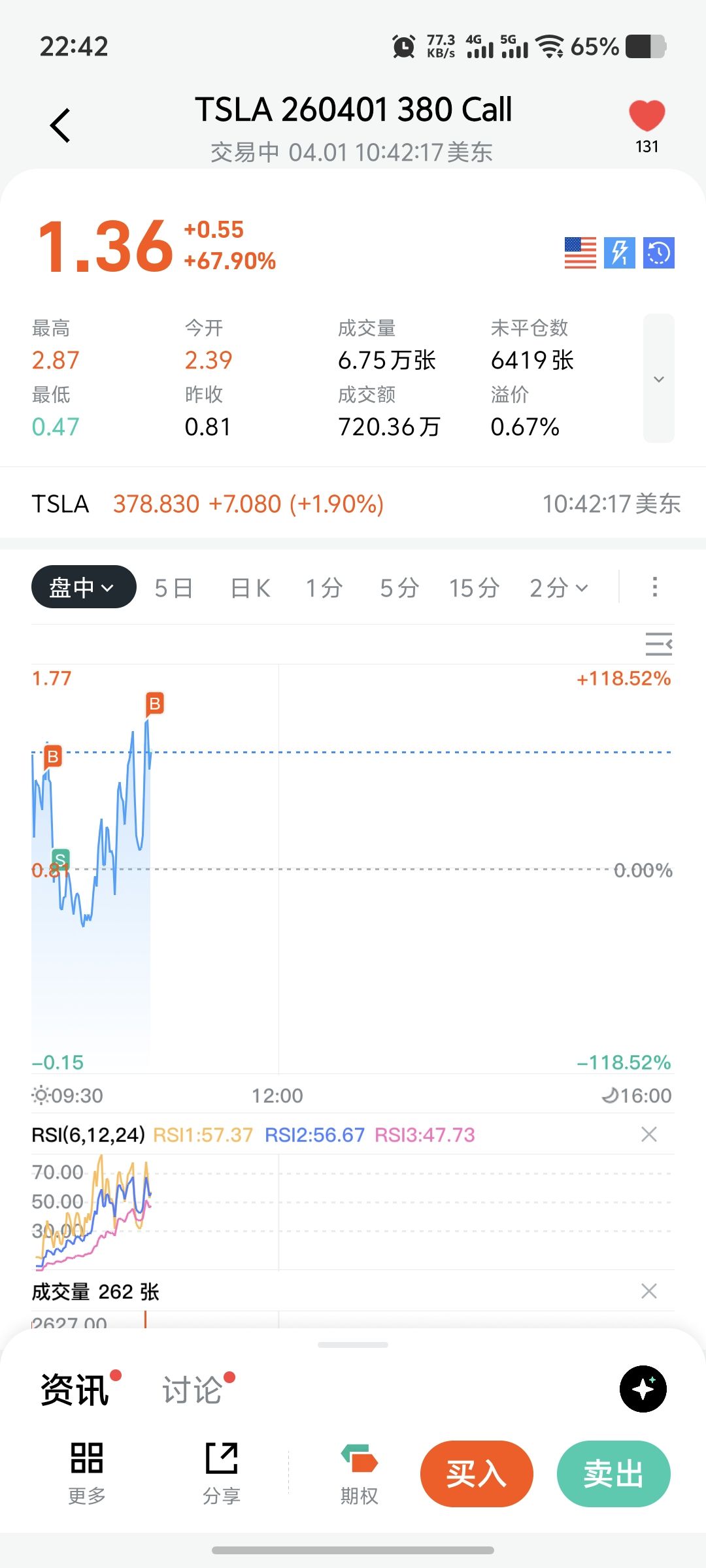Tap 卖出 to sell this option
The height and width of the screenshot is (1568, 706).
[613, 1474]
